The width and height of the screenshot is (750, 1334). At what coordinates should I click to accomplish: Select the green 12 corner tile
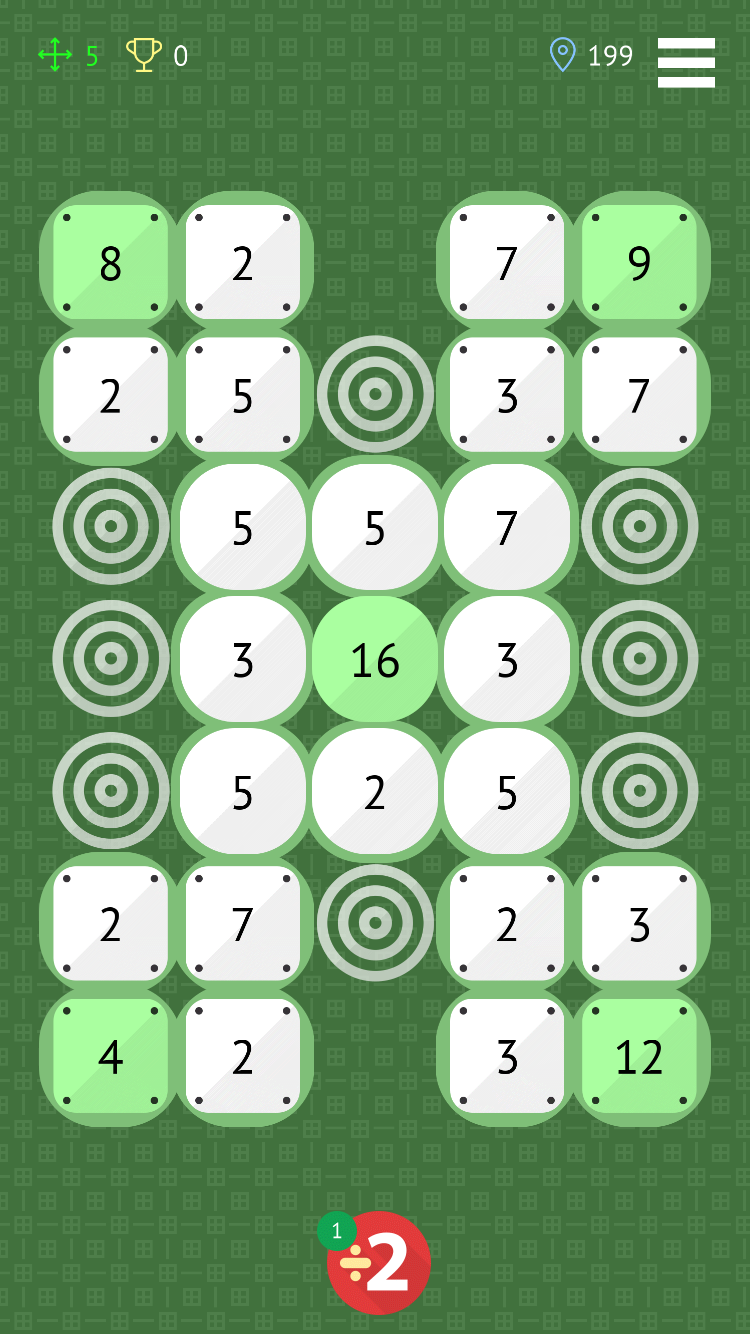tap(639, 1057)
